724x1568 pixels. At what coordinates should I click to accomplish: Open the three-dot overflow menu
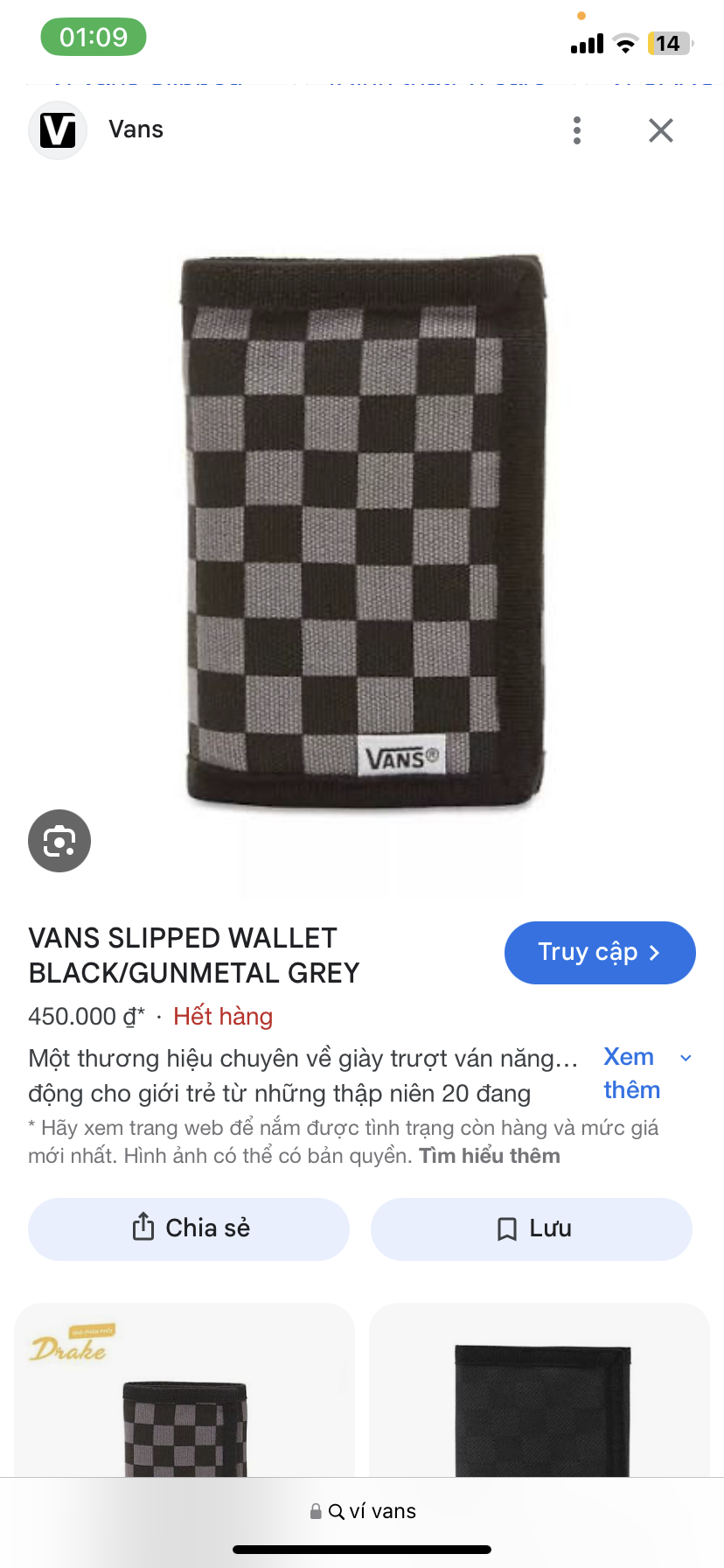(577, 130)
